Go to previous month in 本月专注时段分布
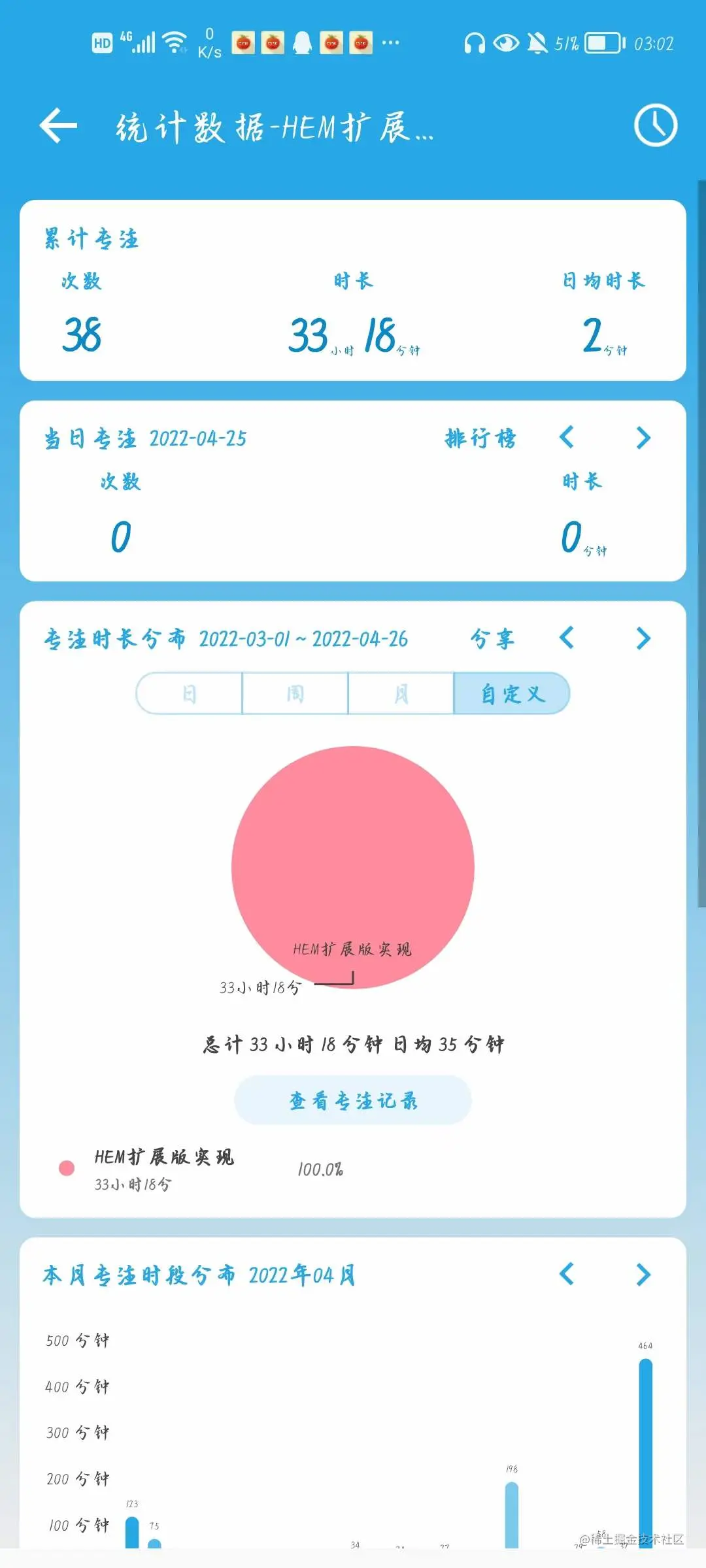Viewport: 706px width, 1568px height. (x=567, y=1274)
